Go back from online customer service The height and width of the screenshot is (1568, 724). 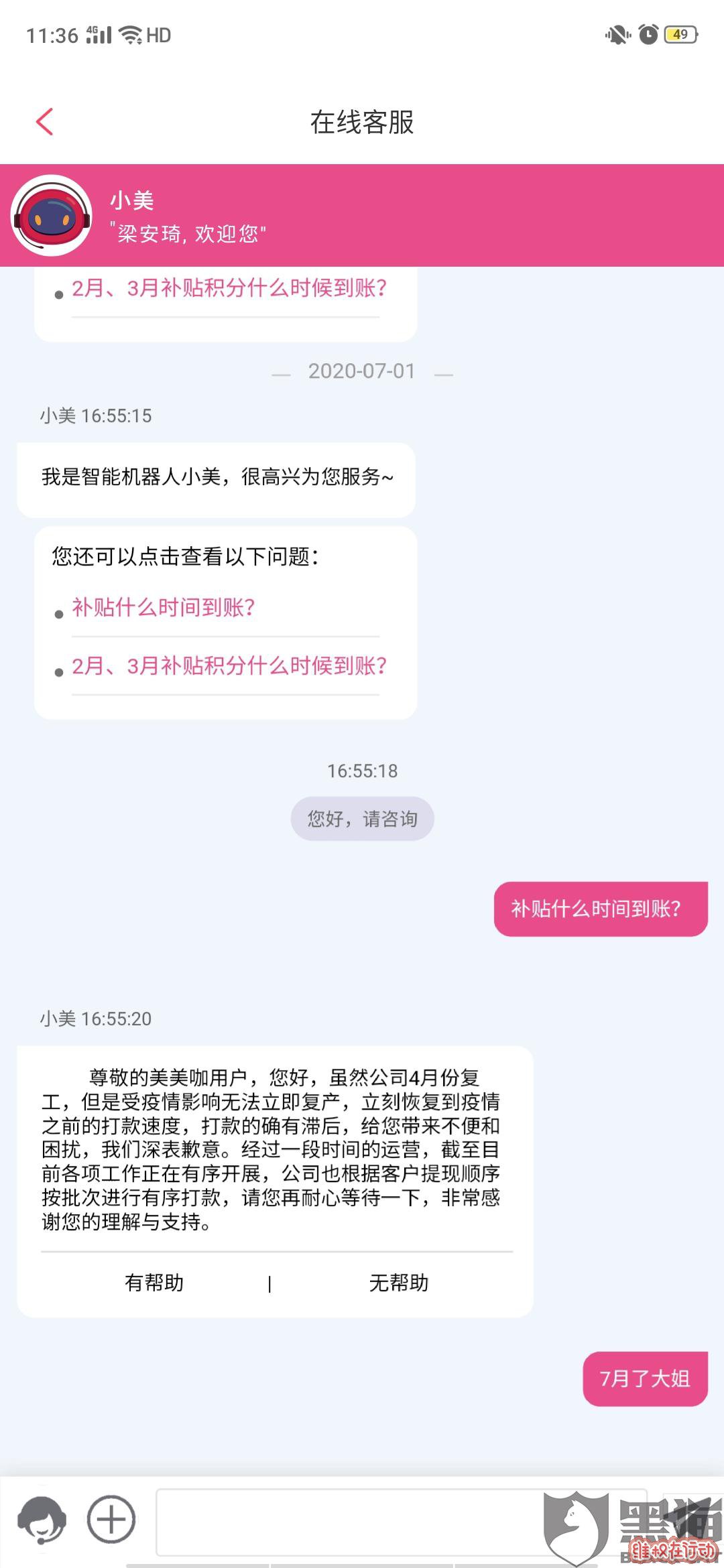point(45,122)
